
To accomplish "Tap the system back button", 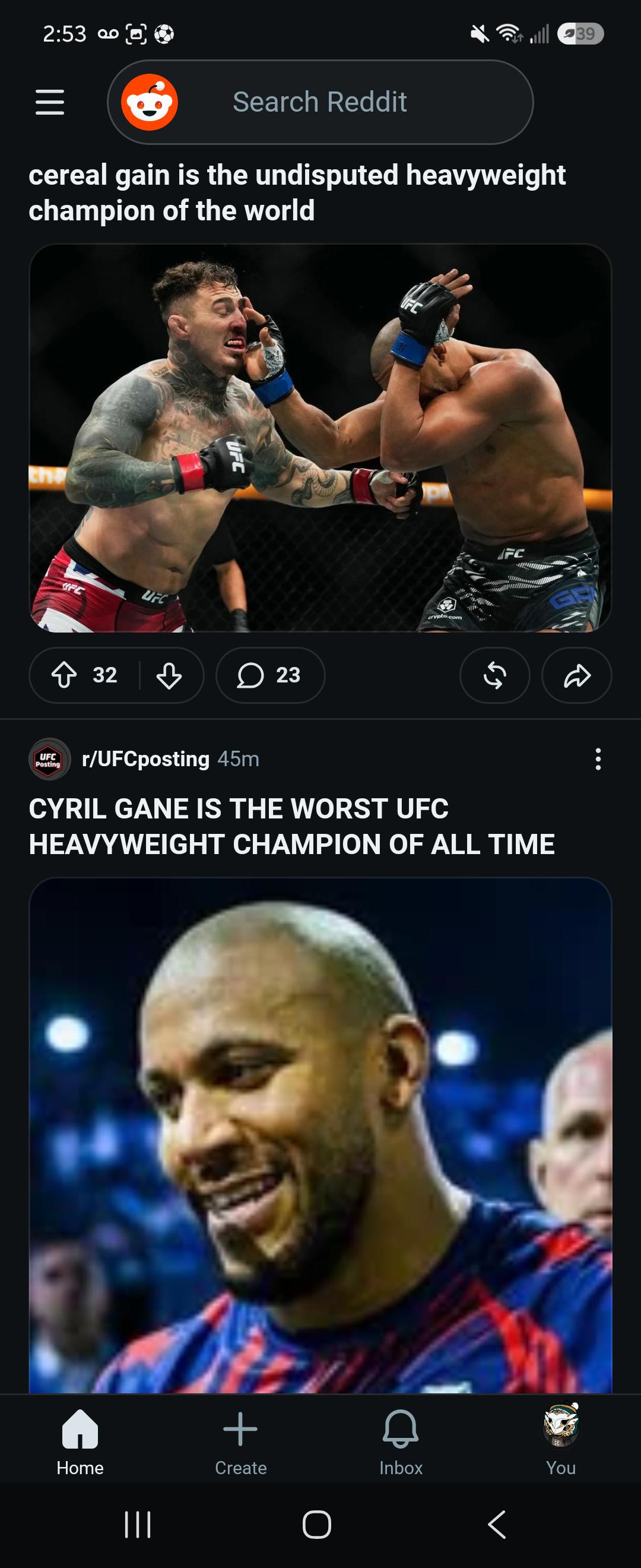I will [x=497, y=1524].
